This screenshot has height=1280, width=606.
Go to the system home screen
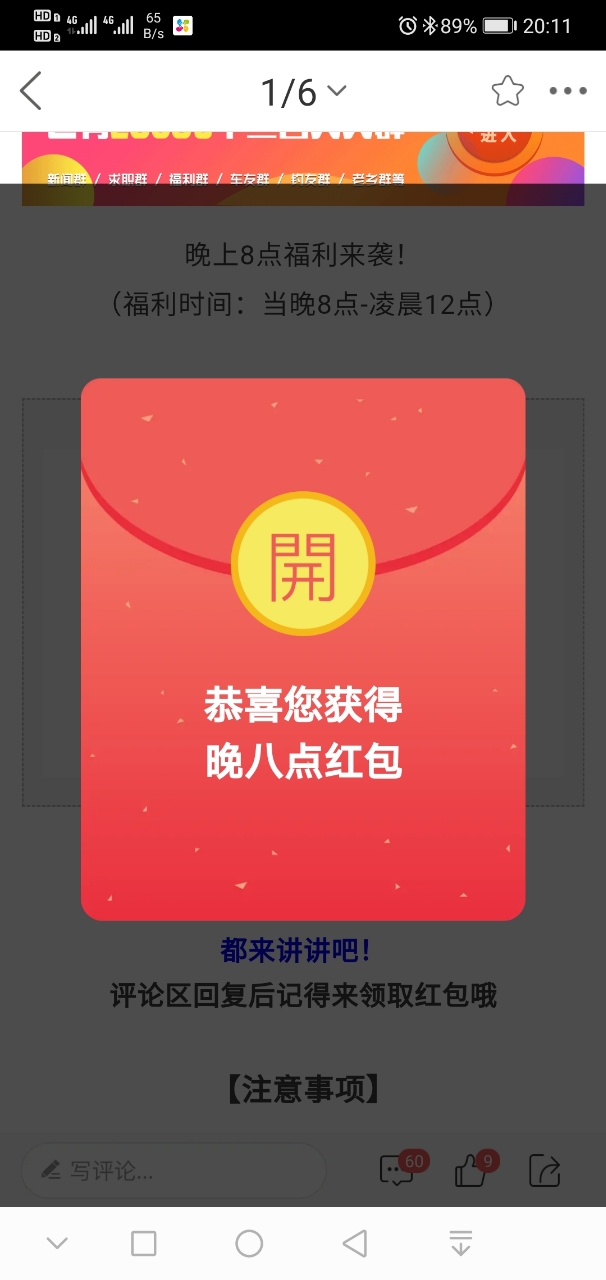[x=249, y=1243]
